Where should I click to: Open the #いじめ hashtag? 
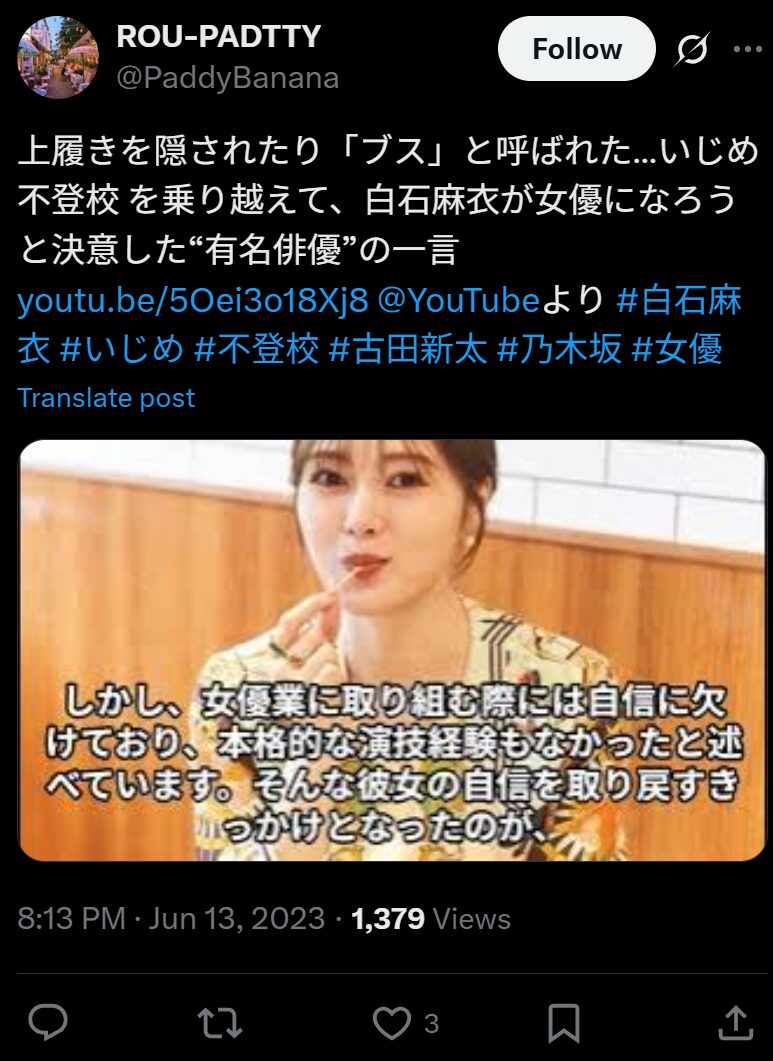coord(121,349)
